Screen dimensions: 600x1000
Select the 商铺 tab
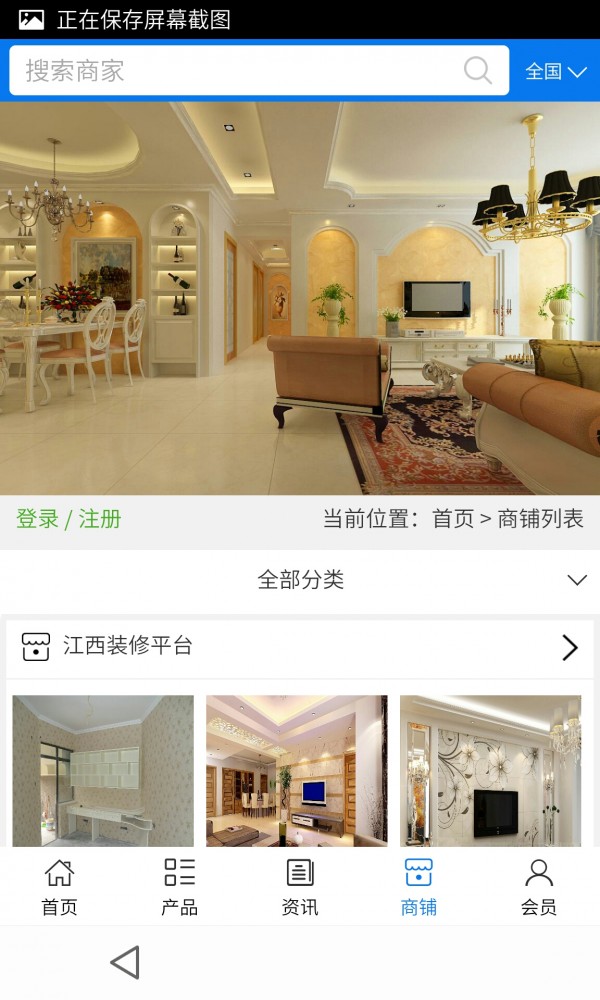click(419, 887)
